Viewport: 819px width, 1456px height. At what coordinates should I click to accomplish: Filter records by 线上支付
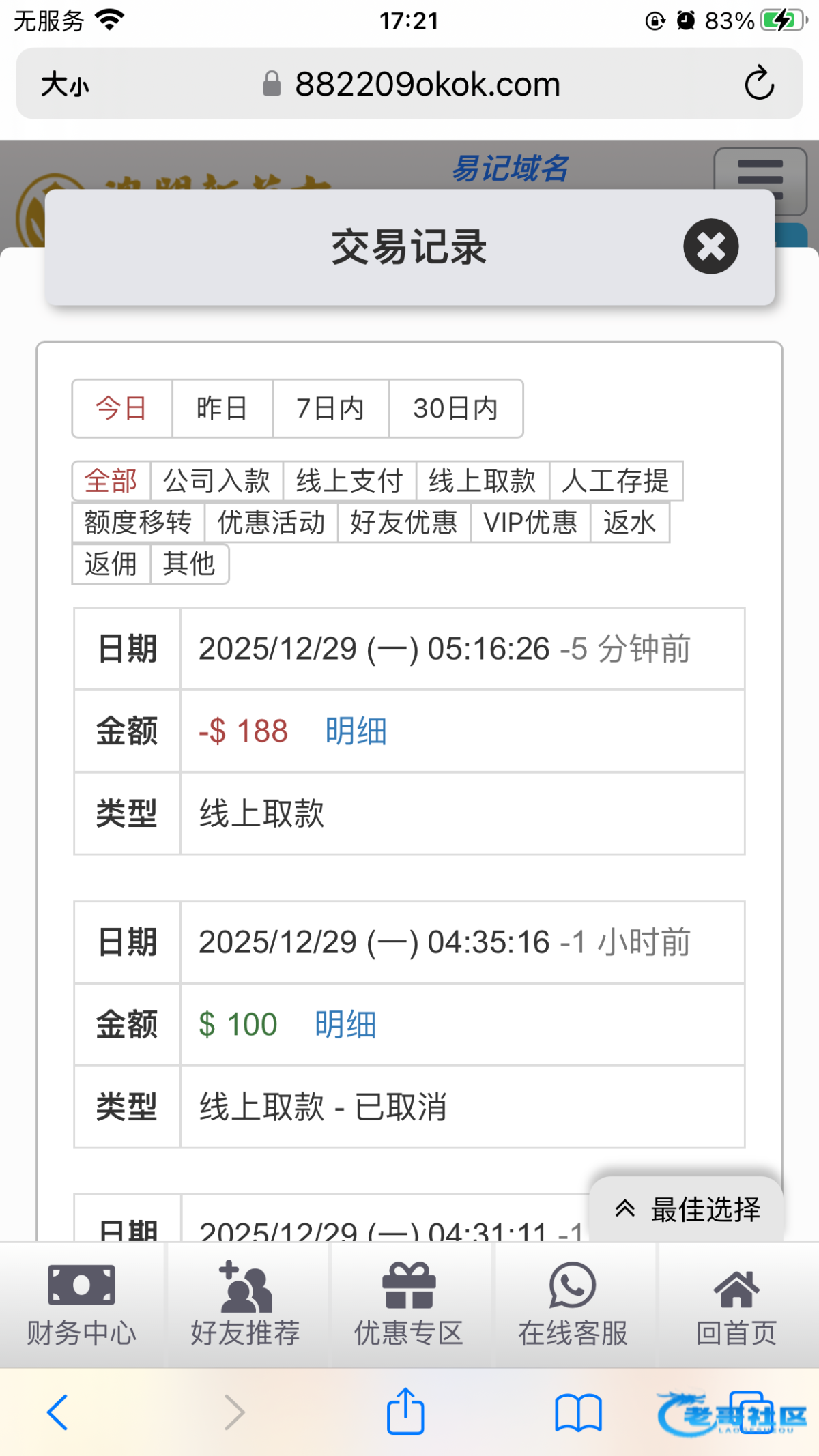(x=349, y=481)
